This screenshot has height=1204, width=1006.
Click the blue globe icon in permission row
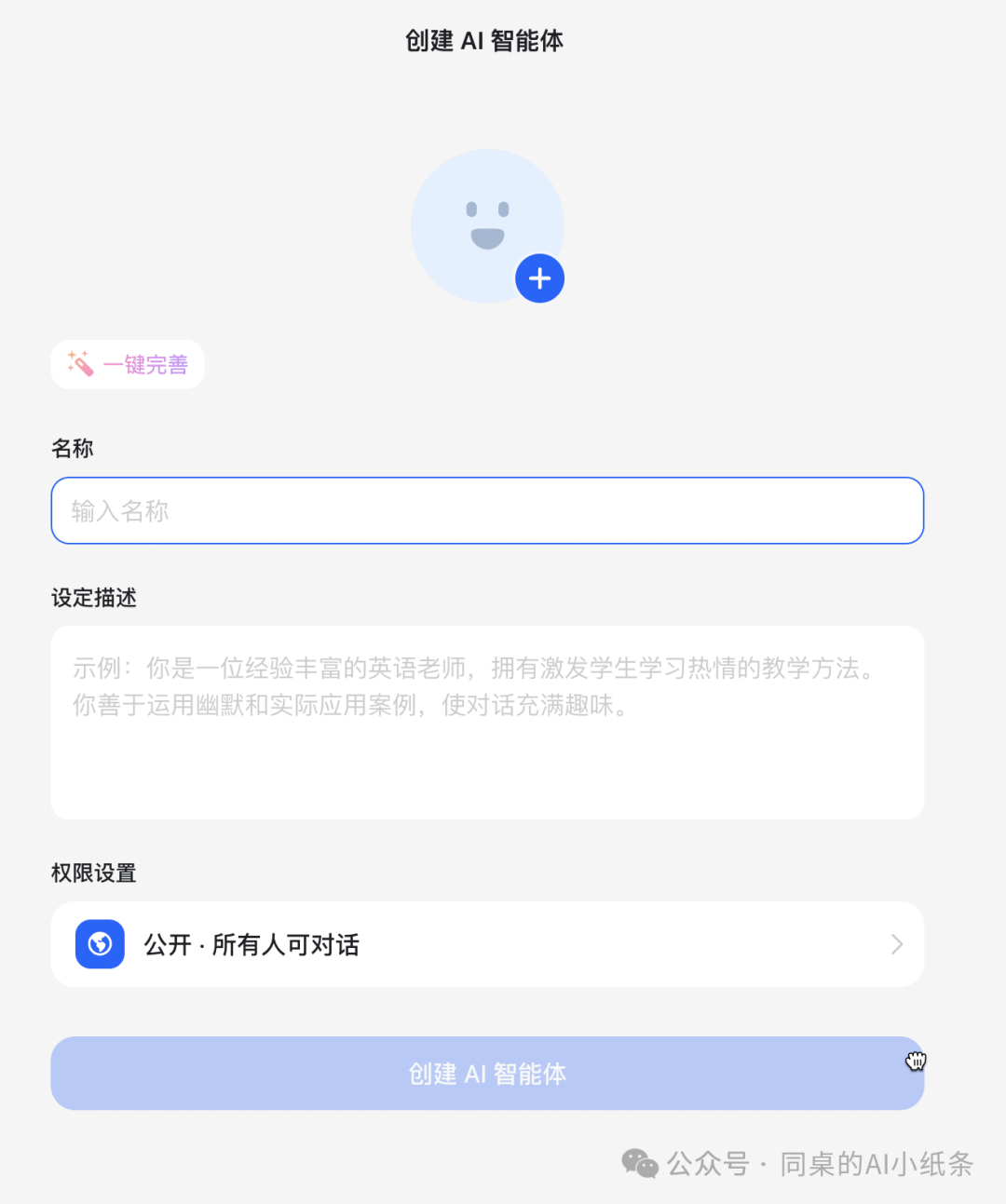(x=100, y=944)
